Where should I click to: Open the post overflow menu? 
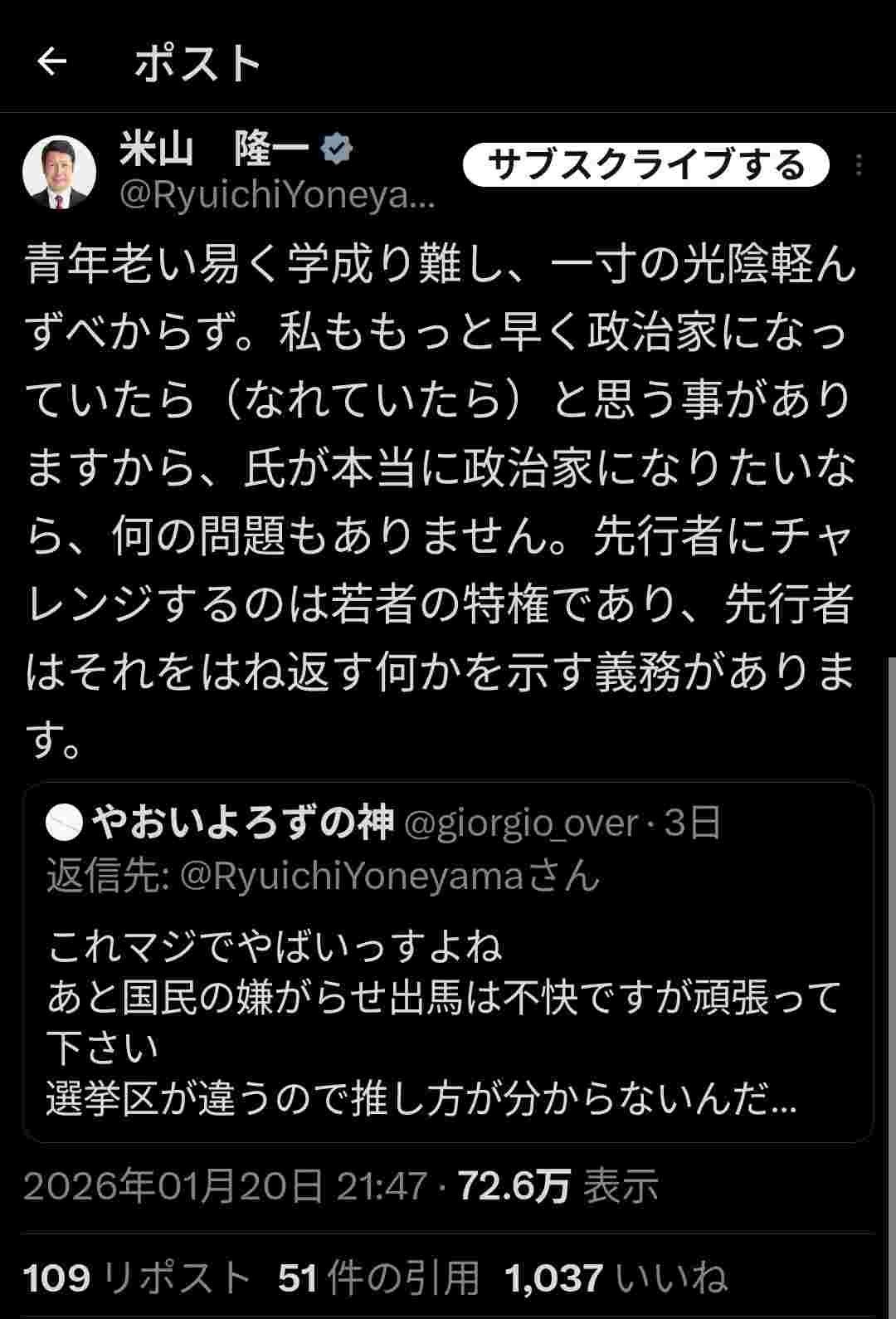click(859, 166)
